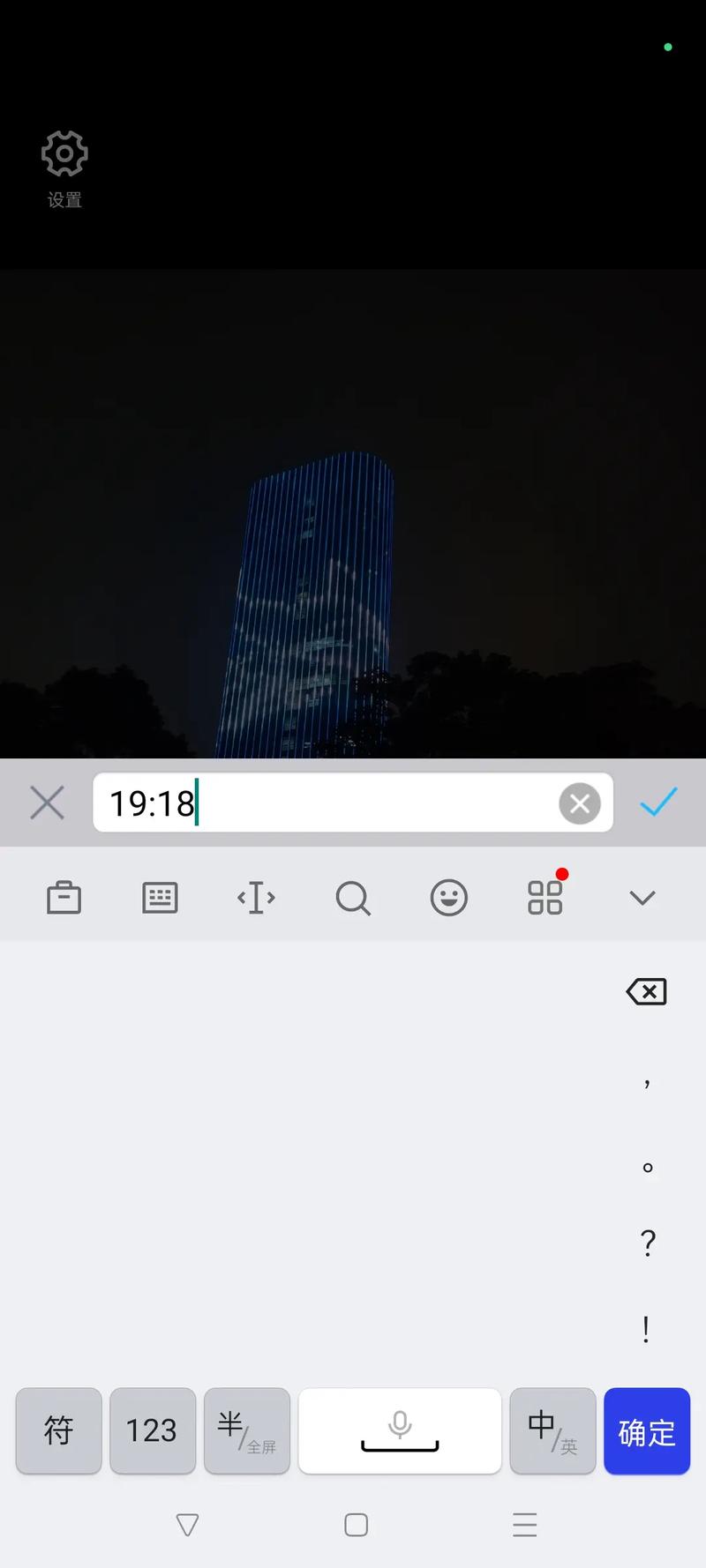Select the text cursor editing tool icon
This screenshot has width=706, height=1568.
click(x=256, y=897)
